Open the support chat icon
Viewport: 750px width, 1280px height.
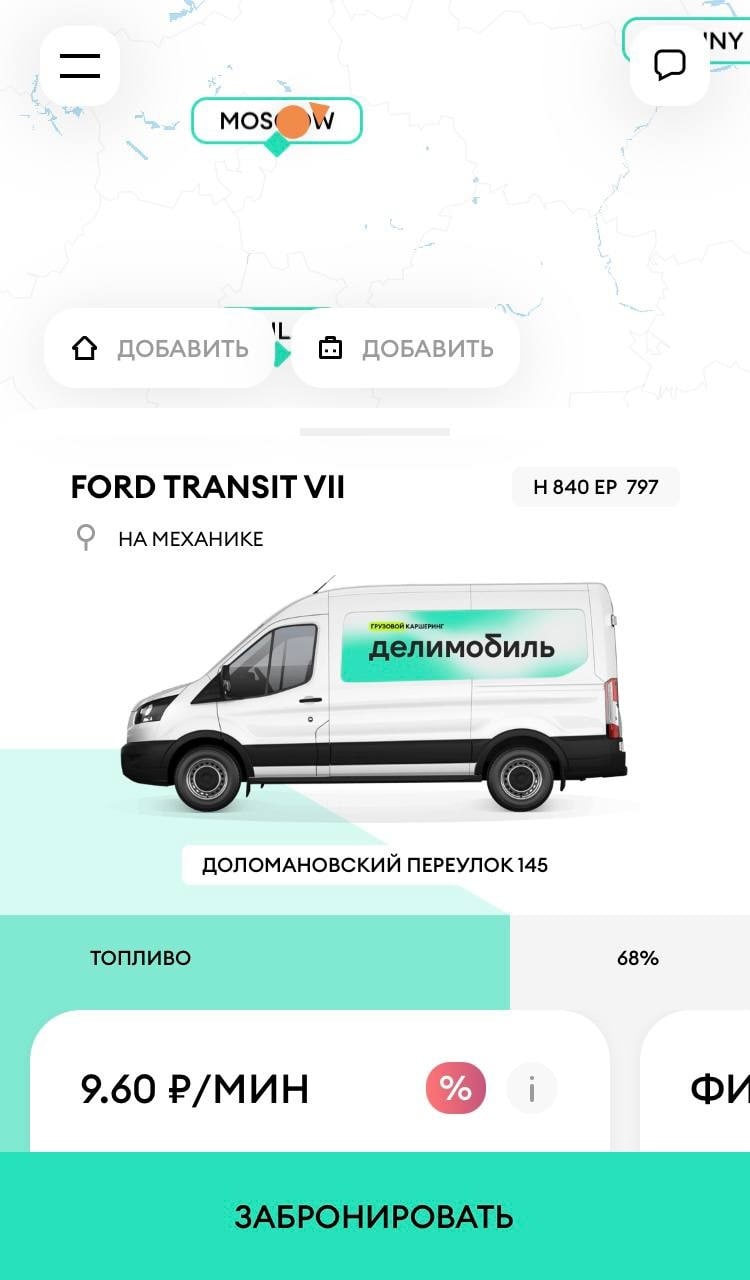pyautogui.click(x=669, y=66)
